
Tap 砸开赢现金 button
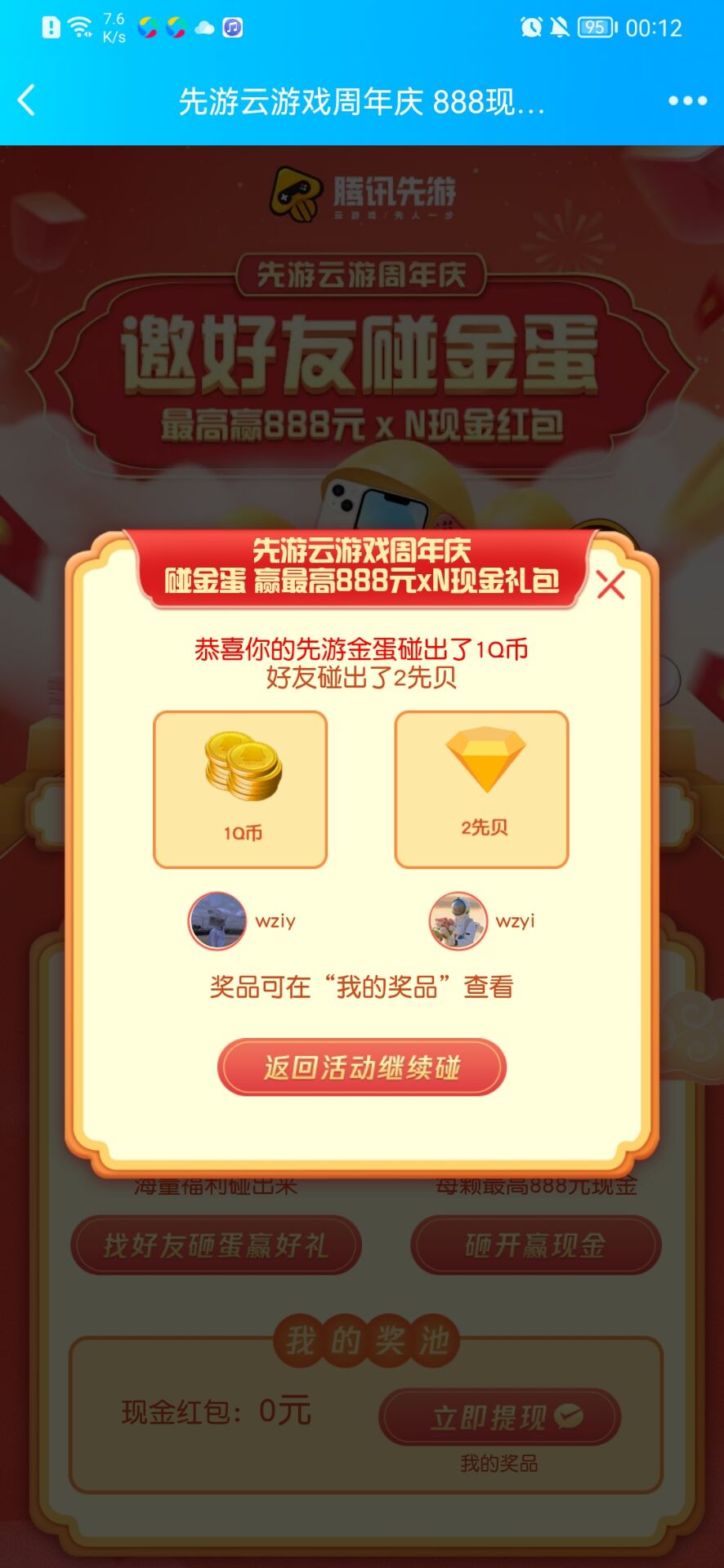(535, 1245)
